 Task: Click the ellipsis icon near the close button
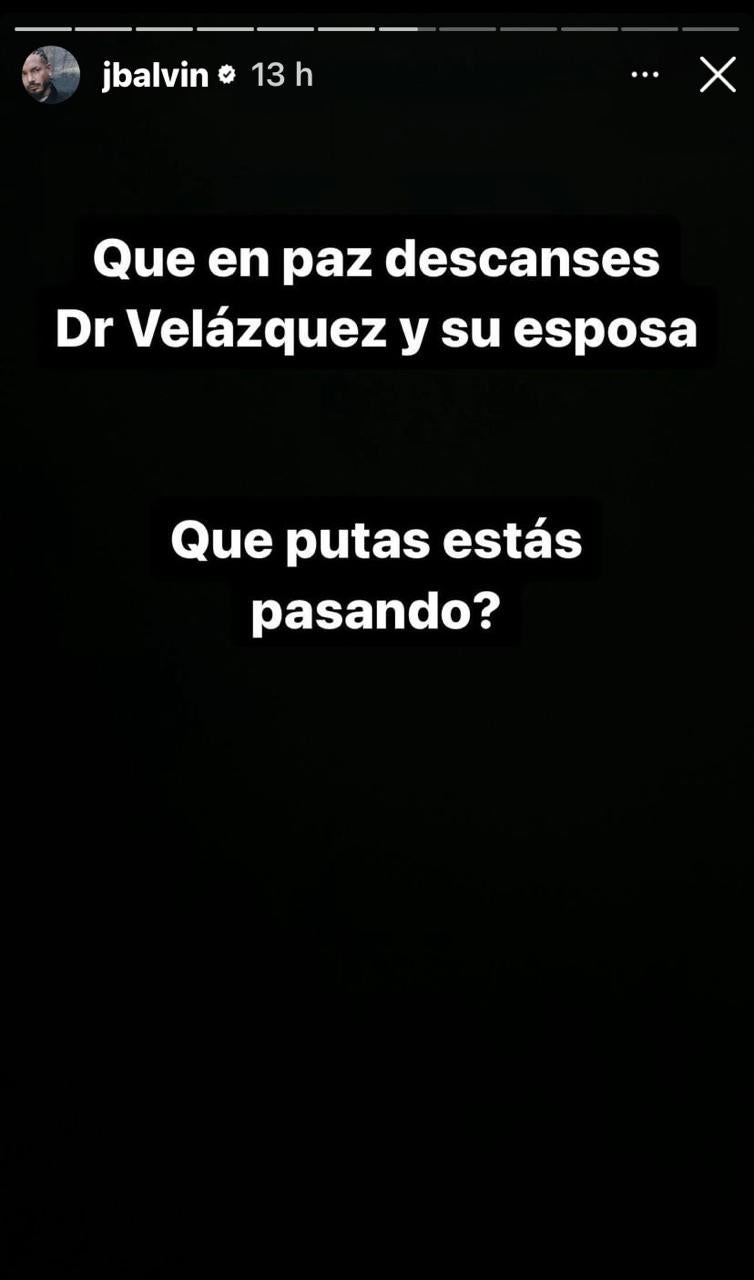pyautogui.click(x=645, y=74)
